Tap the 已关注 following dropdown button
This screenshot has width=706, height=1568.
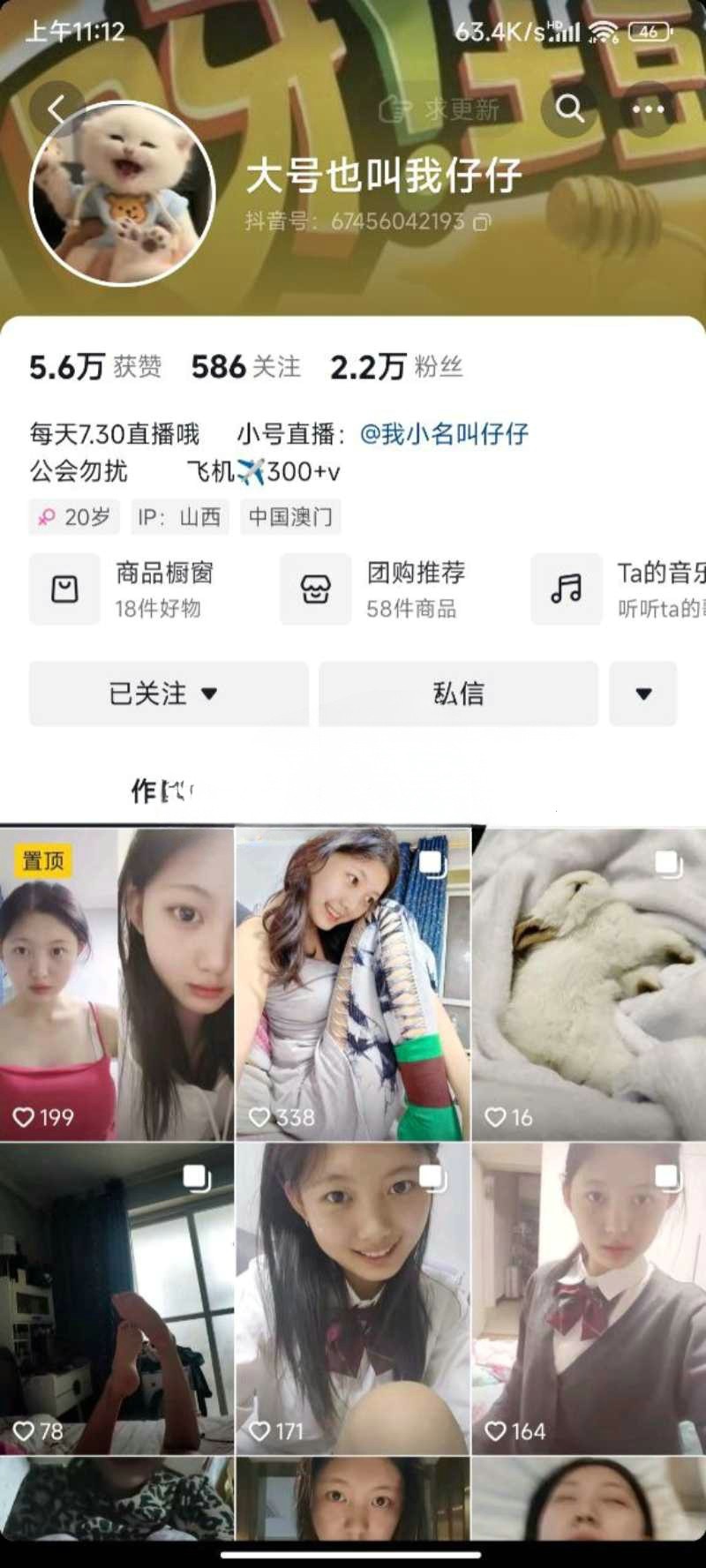tap(168, 694)
